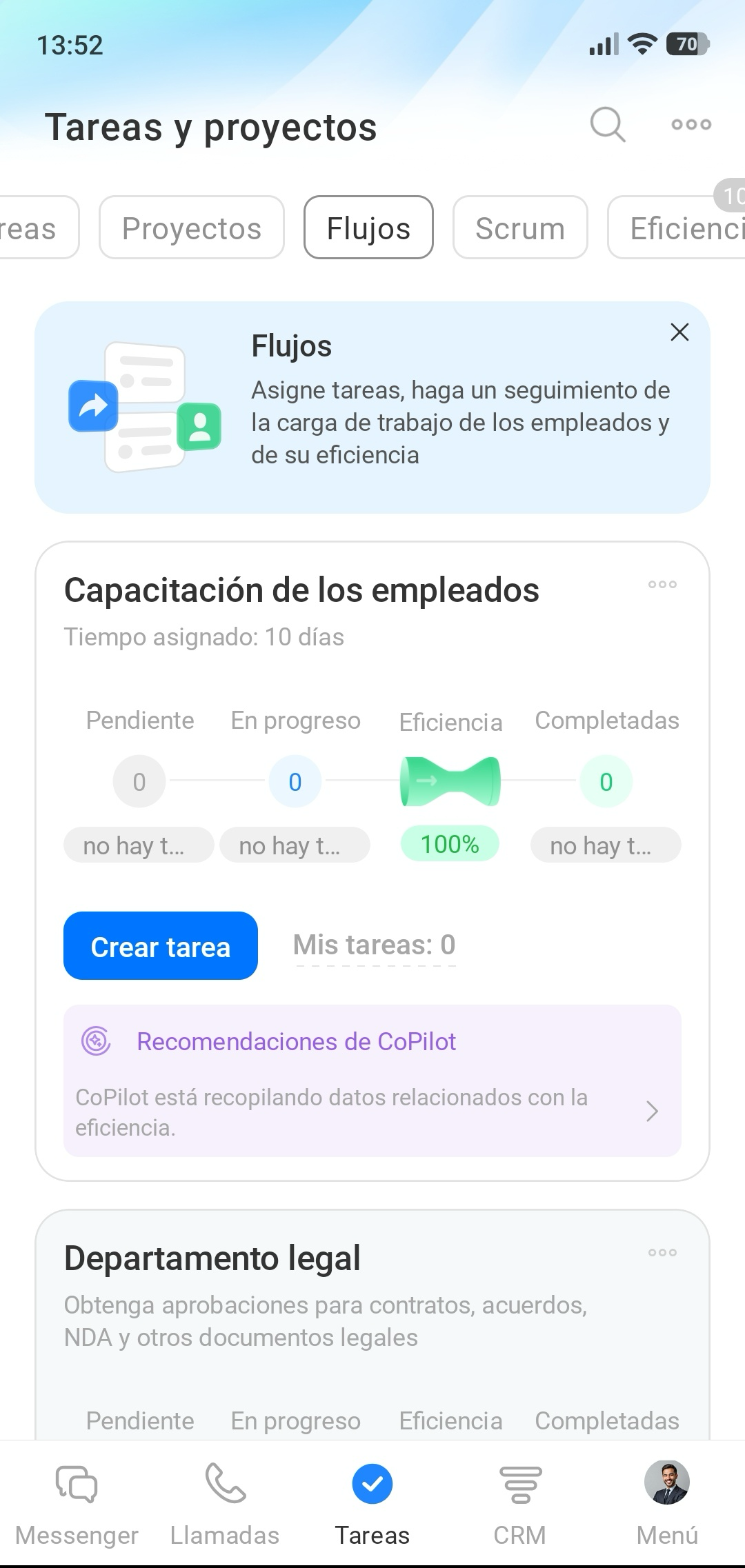Go to Messenger in bottom navigation

(x=77, y=1503)
